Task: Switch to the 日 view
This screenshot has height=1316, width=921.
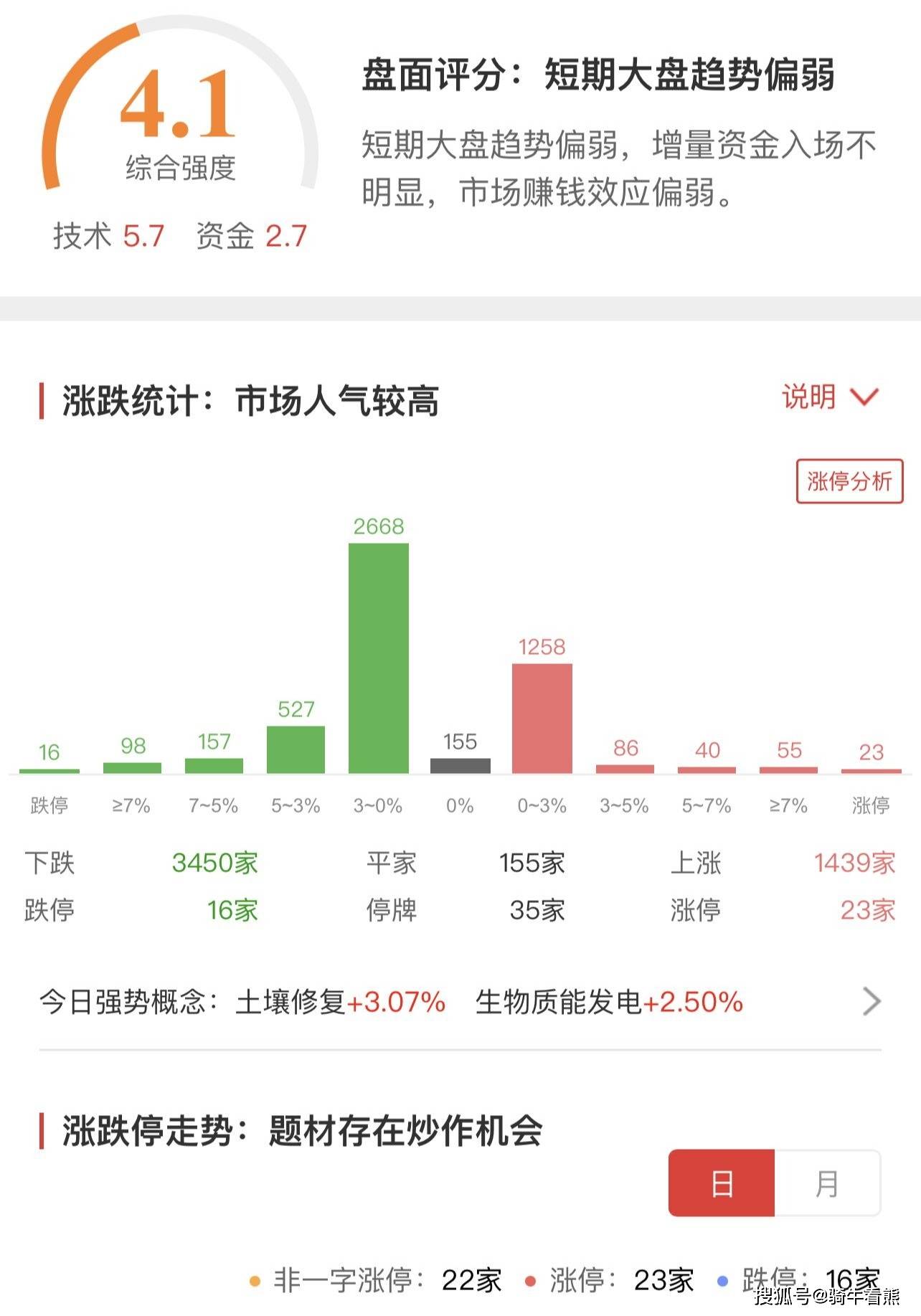Action: click(722, 1183)
